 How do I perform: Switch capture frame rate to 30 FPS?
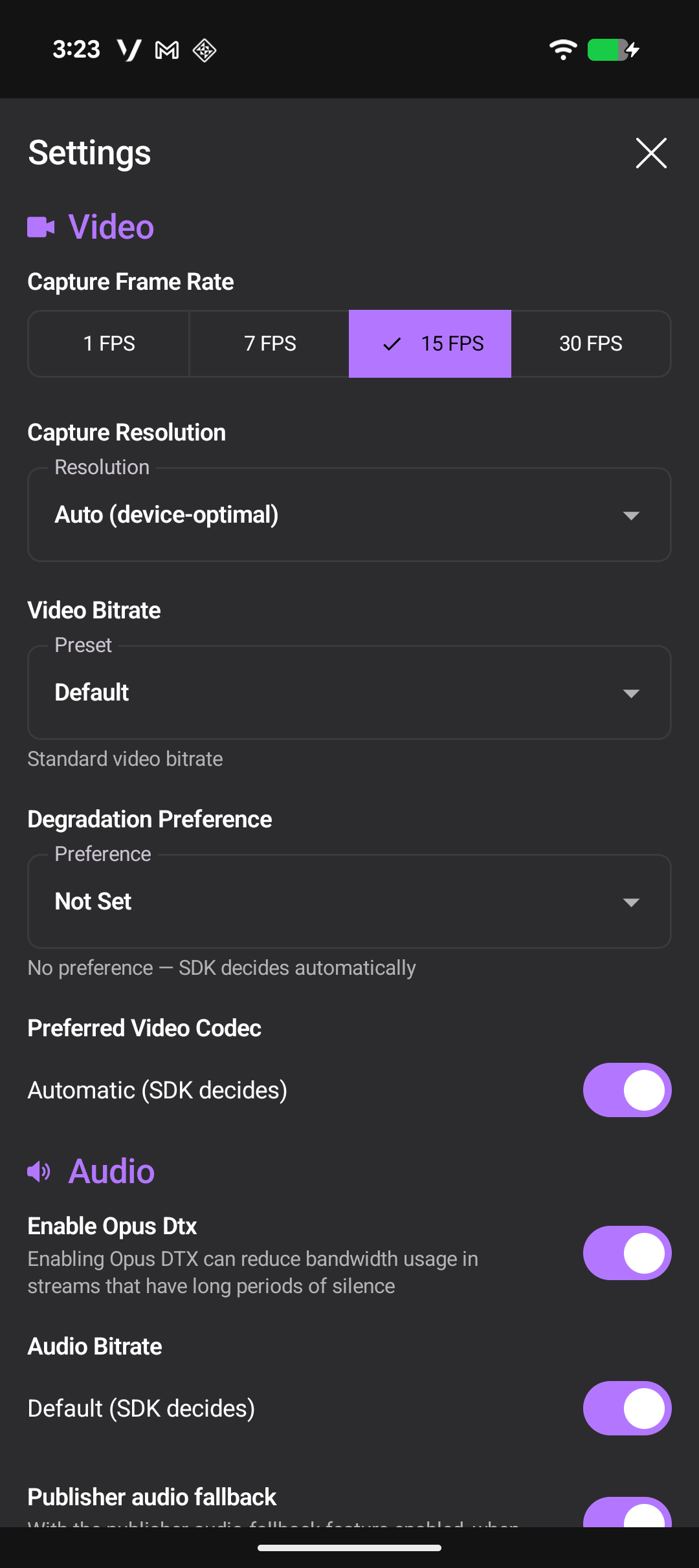click(591, 343)
